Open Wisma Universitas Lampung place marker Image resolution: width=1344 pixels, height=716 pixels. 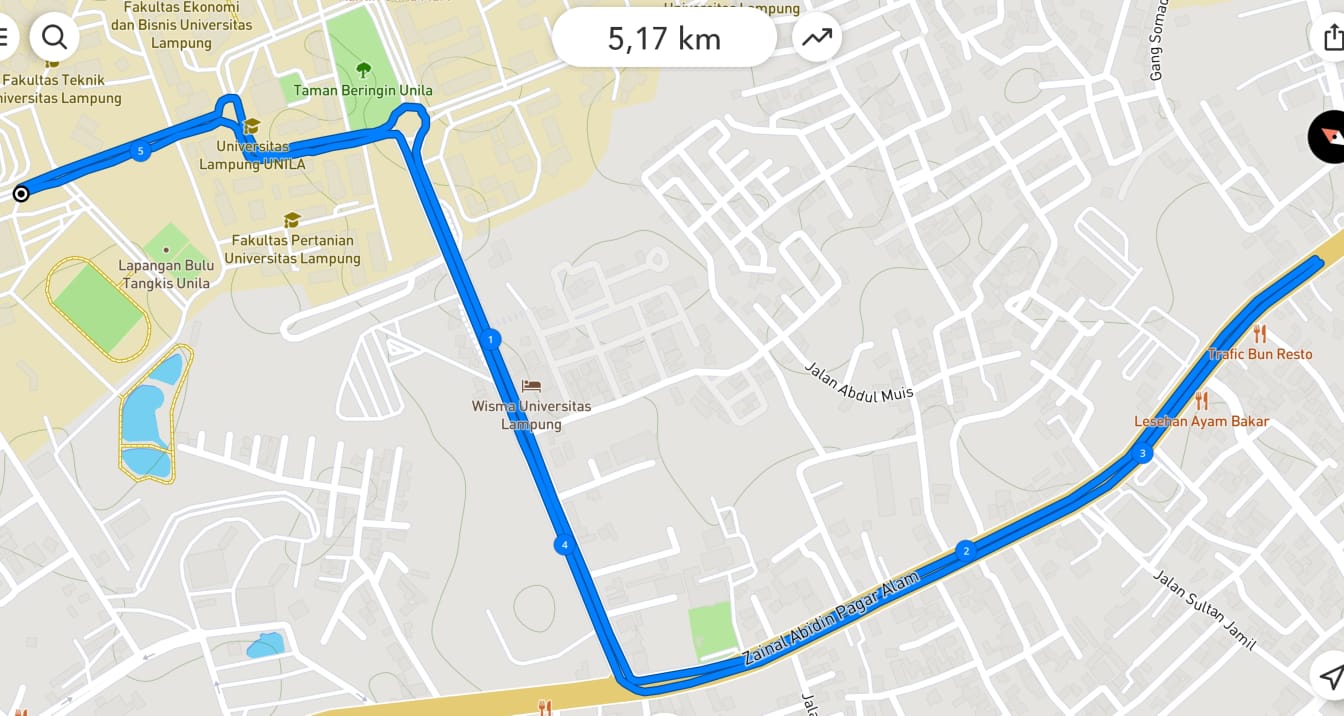click(x=531, y=386)
